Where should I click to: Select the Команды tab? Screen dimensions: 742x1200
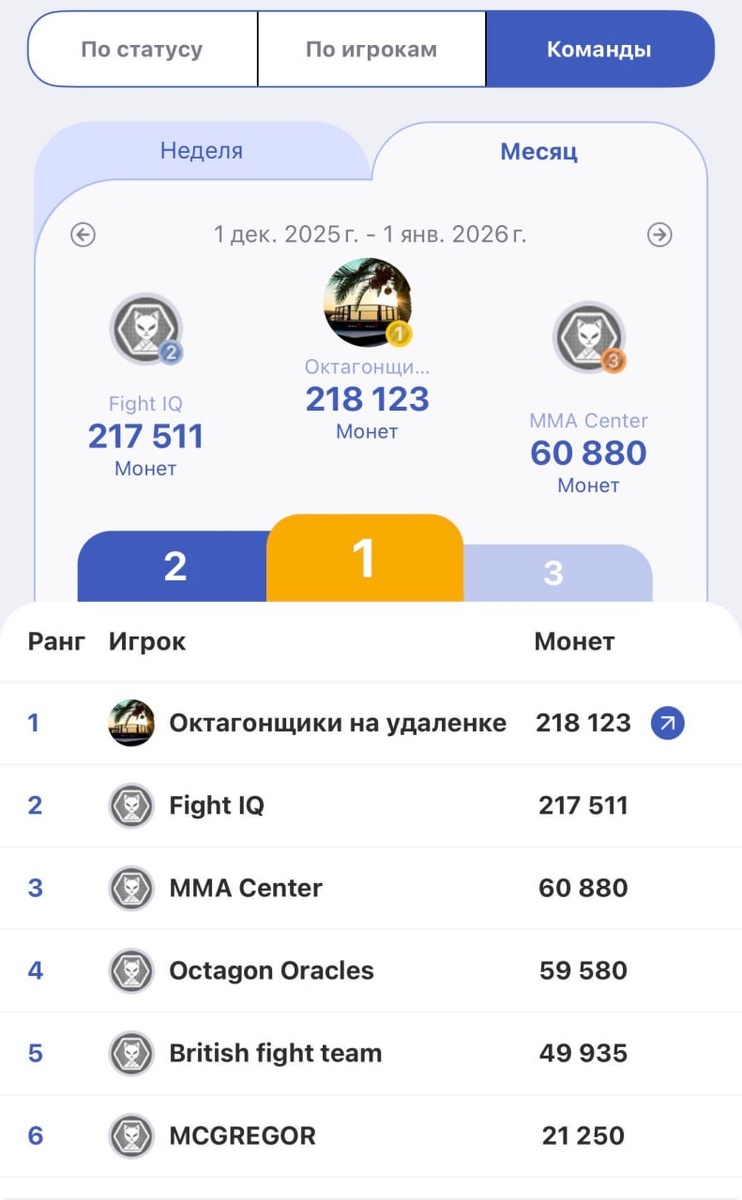pyautogui.click(x=600, y=49)
